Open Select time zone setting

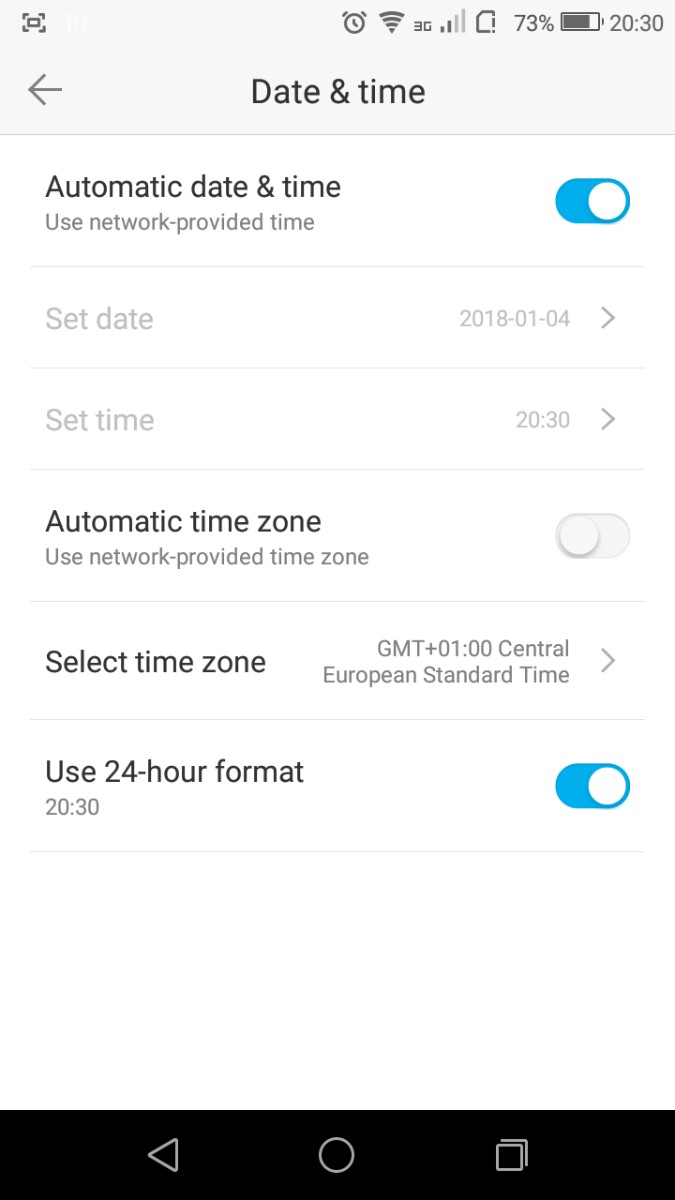[337, 661]
